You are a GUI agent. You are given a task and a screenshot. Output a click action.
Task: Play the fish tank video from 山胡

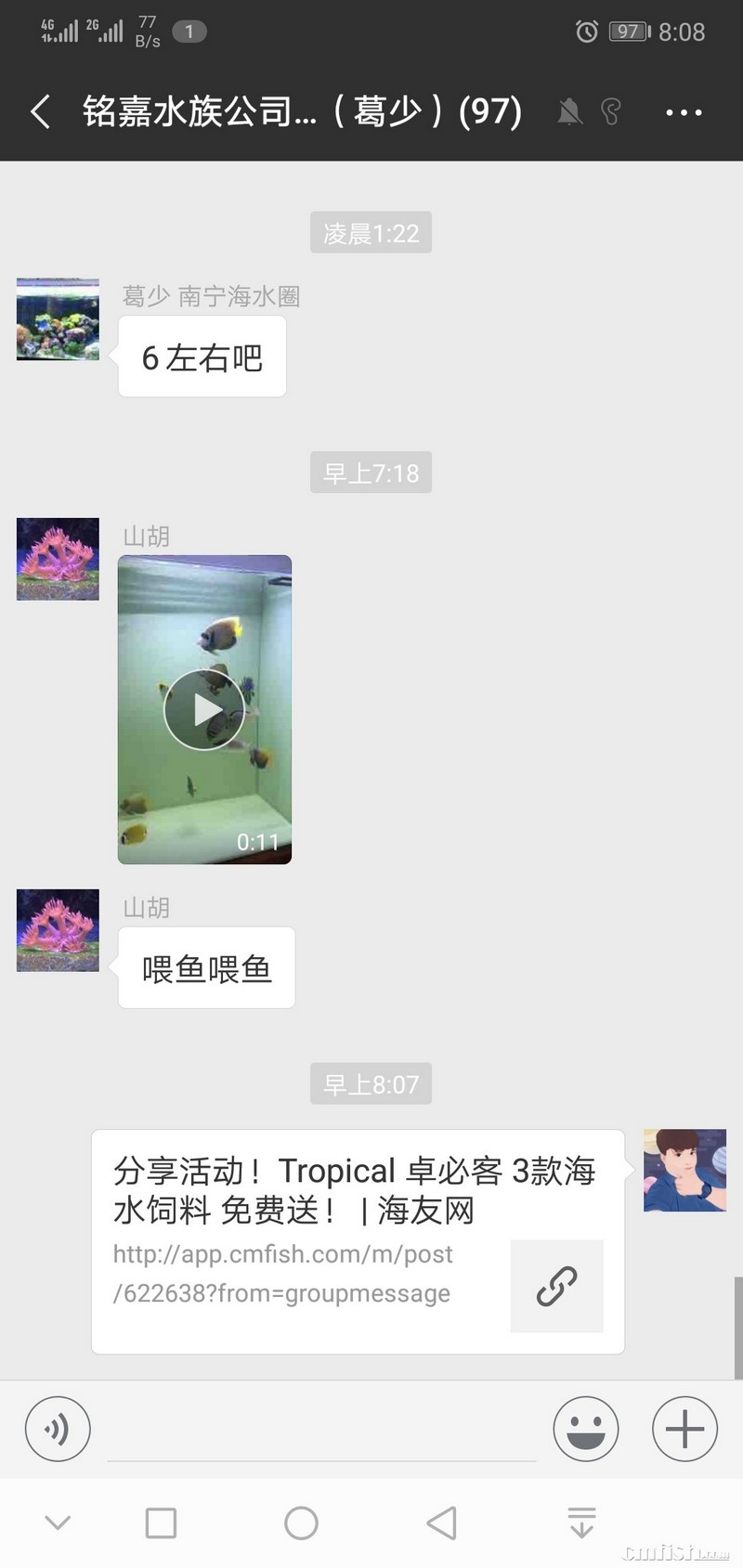coord(204,710)
